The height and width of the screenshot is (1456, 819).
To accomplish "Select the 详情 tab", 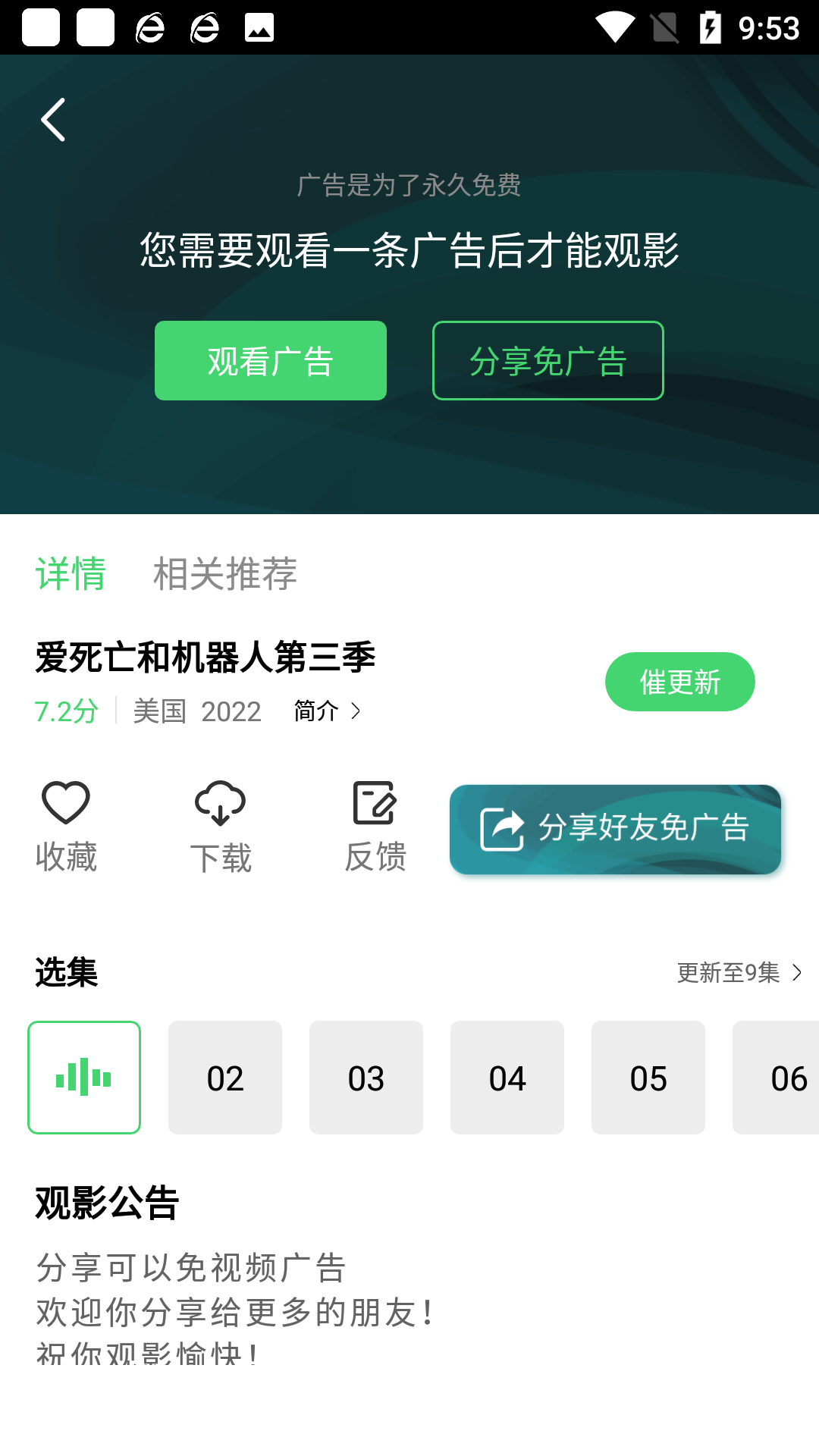I will [71, 575].
